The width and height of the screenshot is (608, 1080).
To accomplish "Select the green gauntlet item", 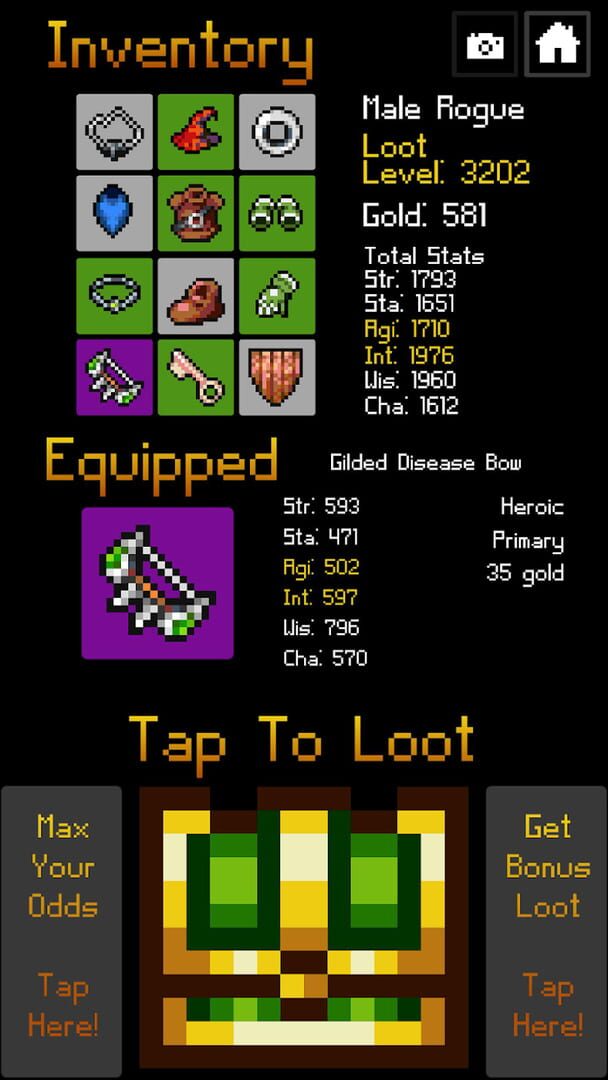I will [x=277, y=296].
